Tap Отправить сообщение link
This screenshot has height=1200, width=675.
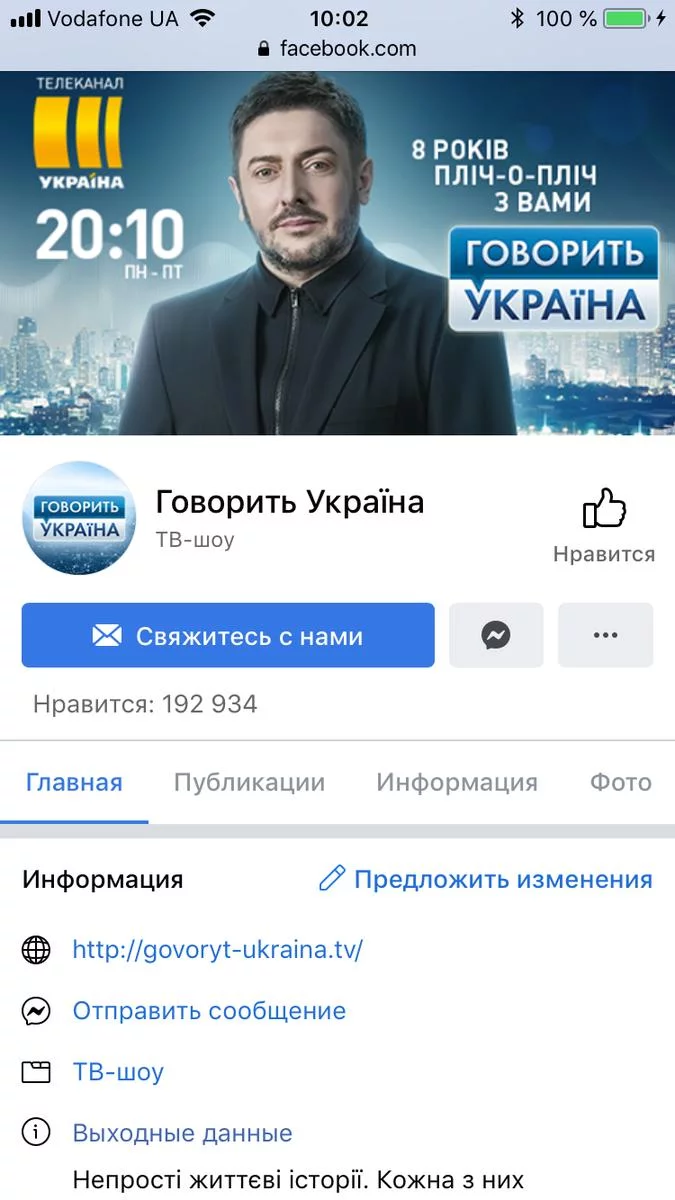209,1011
